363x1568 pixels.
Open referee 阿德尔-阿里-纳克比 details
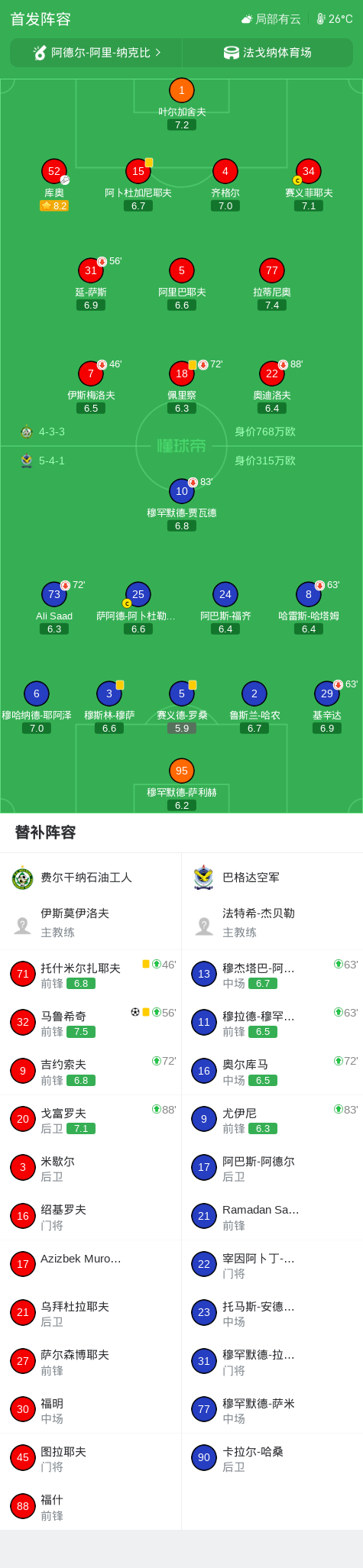[96, 53]
